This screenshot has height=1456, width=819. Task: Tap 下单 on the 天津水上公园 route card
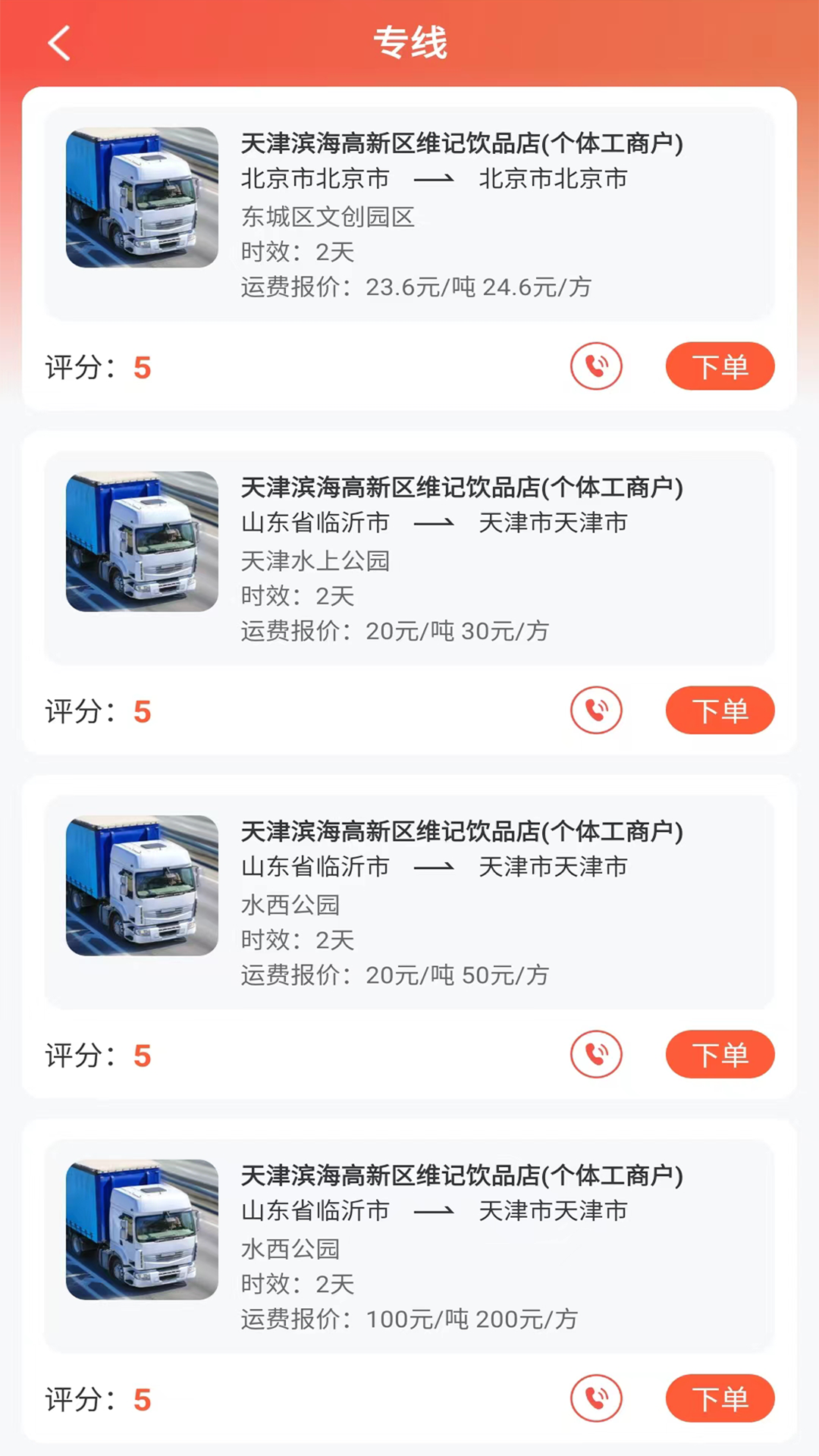pos(719,711)
